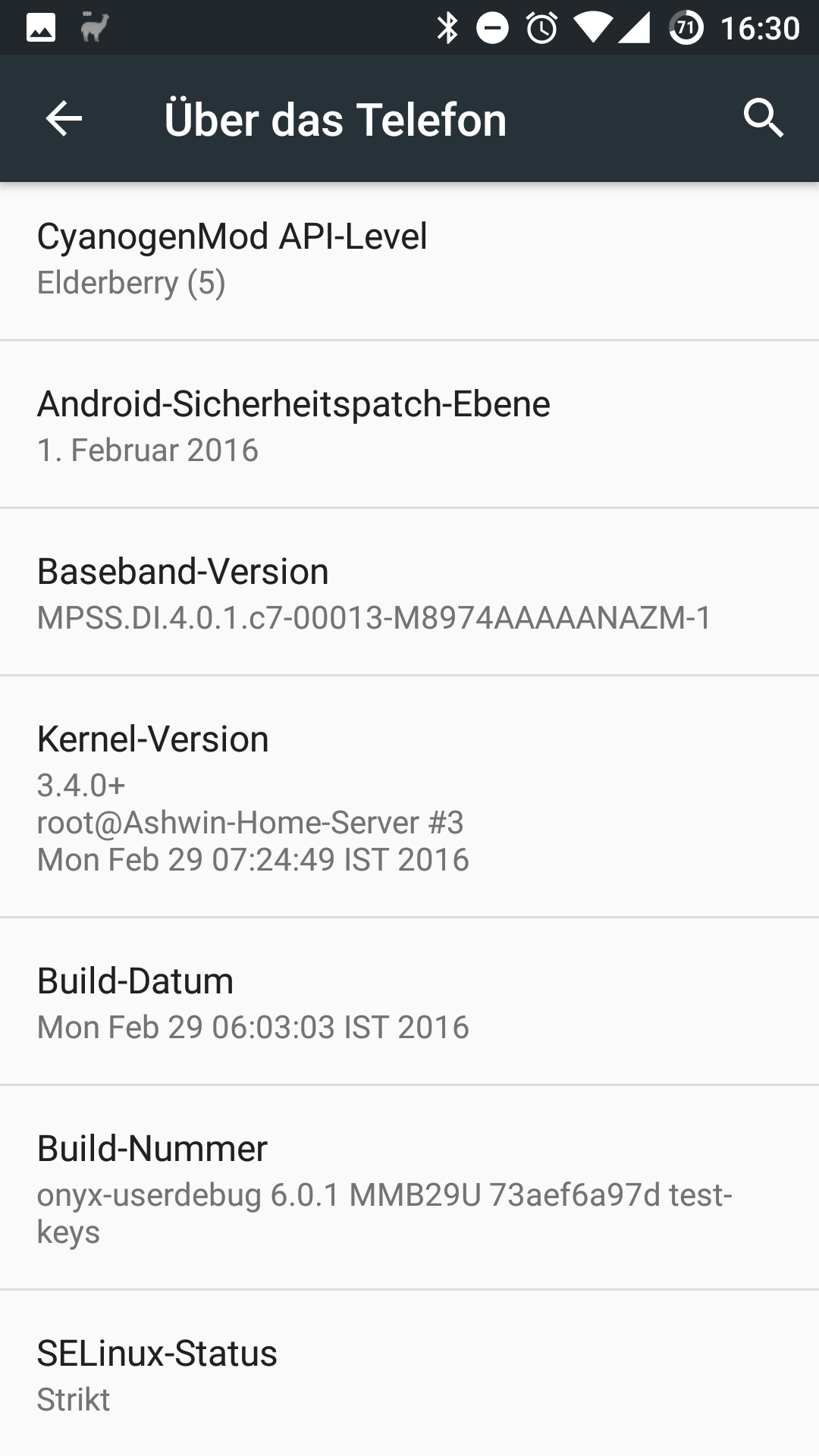Tap the CyanogenMod API-Level row
The image size is (819, 1456).
click(x=409, y=261)
